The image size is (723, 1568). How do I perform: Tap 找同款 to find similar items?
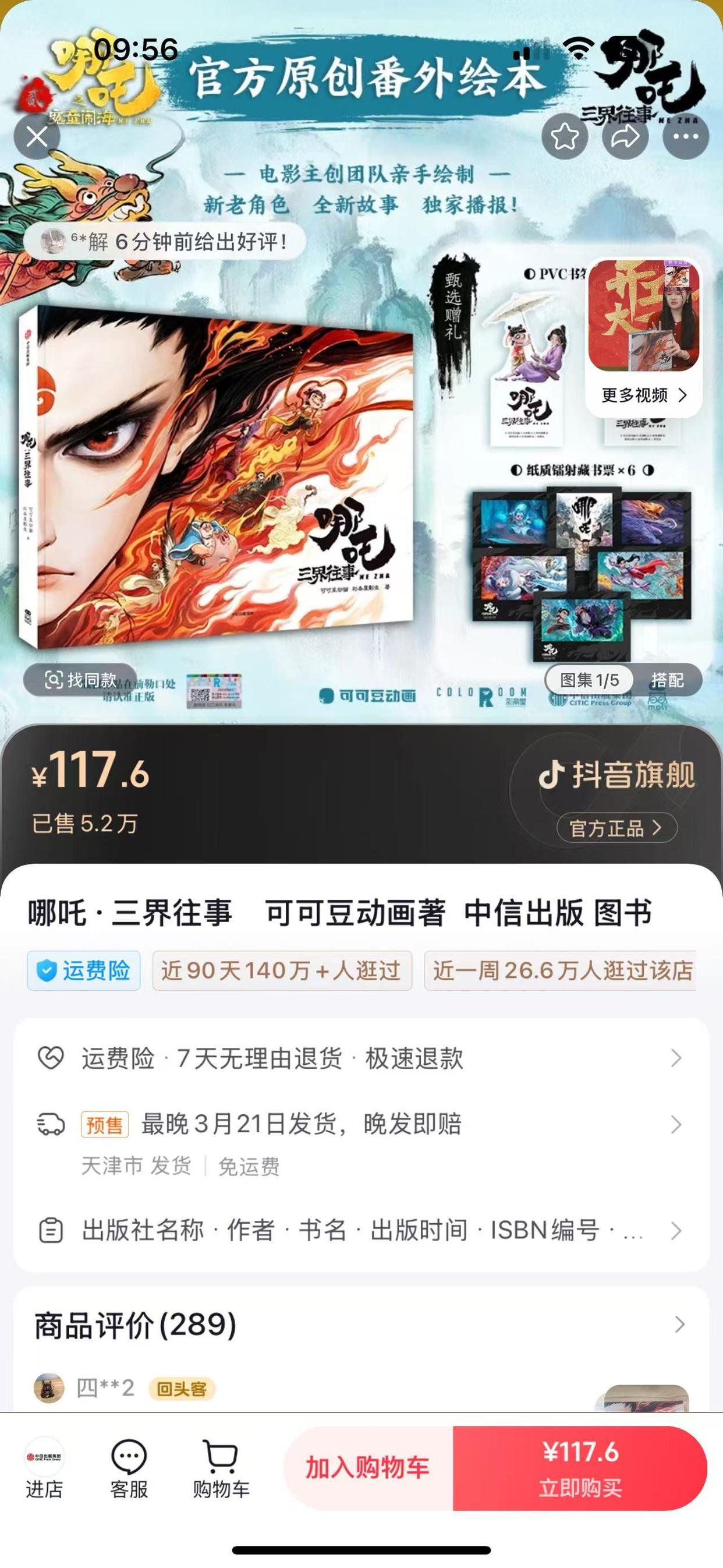click(80, 680)
